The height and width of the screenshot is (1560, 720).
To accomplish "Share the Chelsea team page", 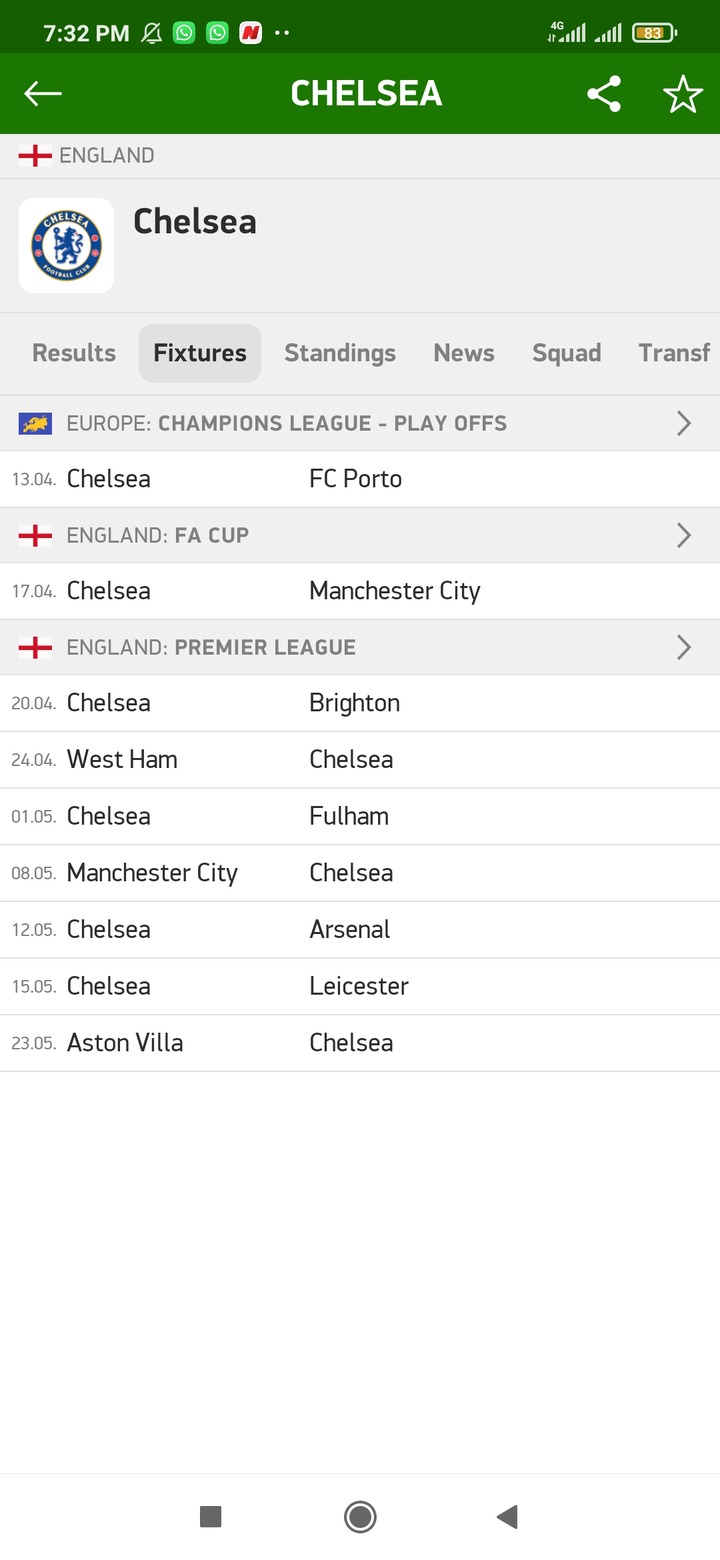I will [604, 94].
